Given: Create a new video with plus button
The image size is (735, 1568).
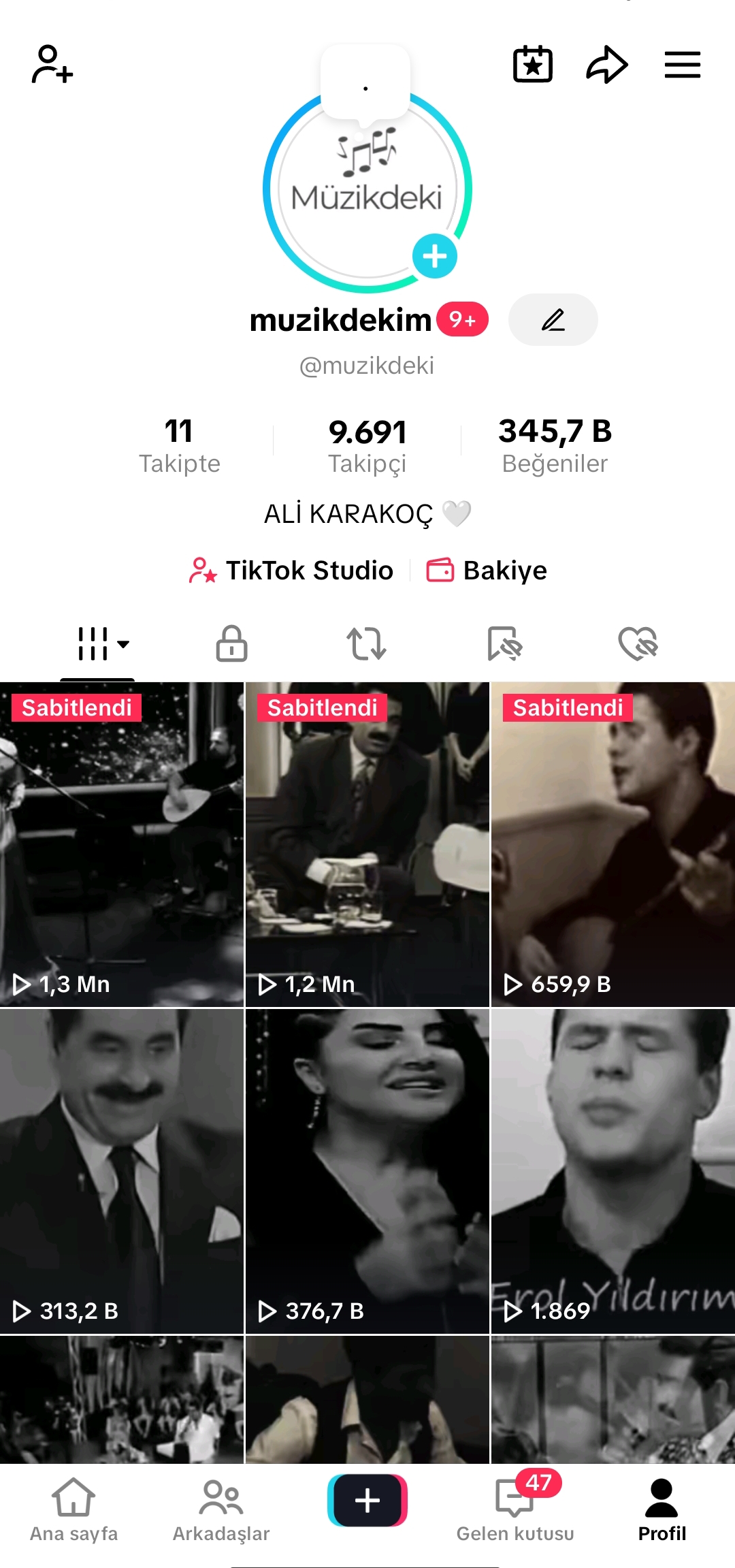Looking at the screenshot, I should pos(367,1501).
